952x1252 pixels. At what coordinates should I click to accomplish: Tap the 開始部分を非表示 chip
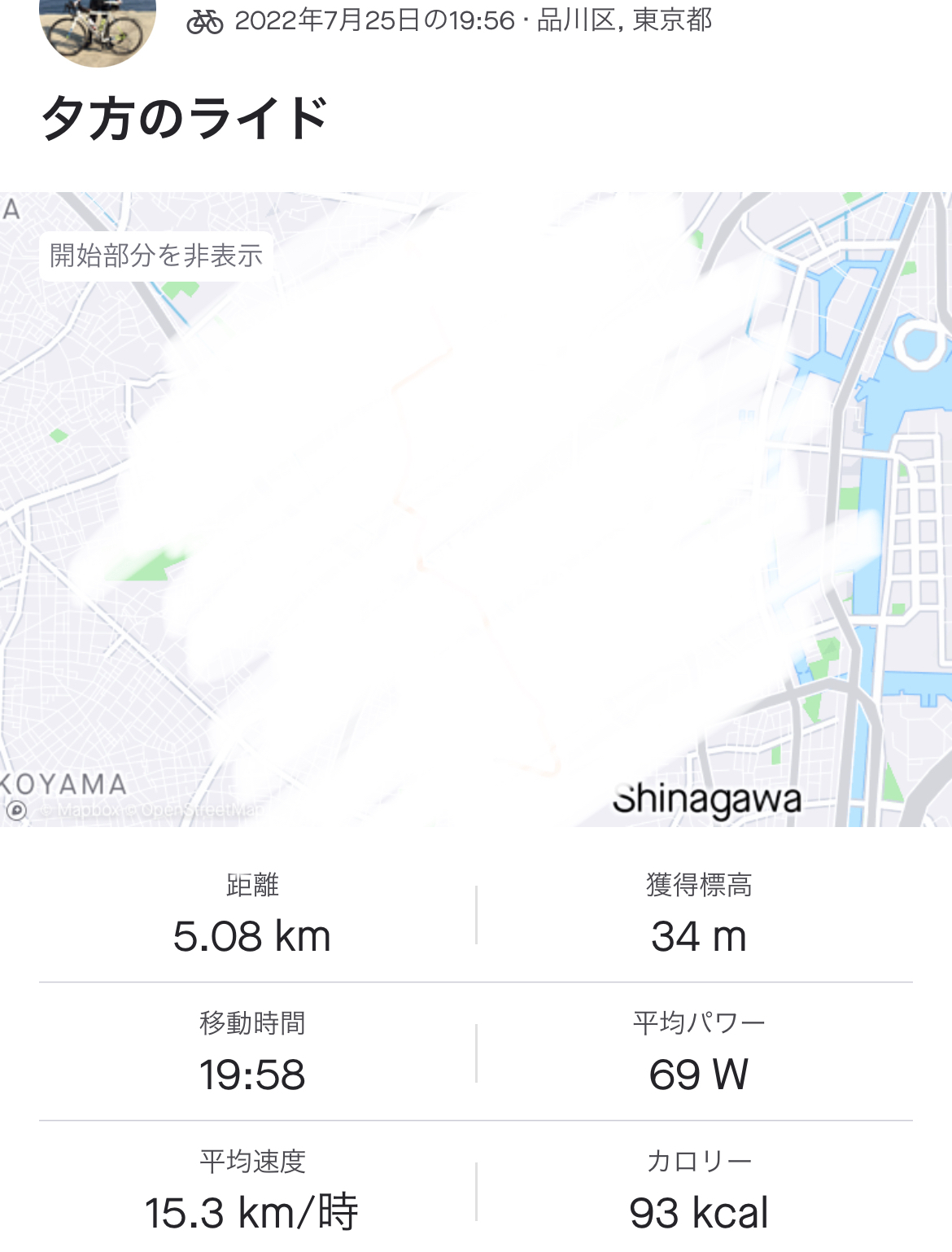coord(155,256)
